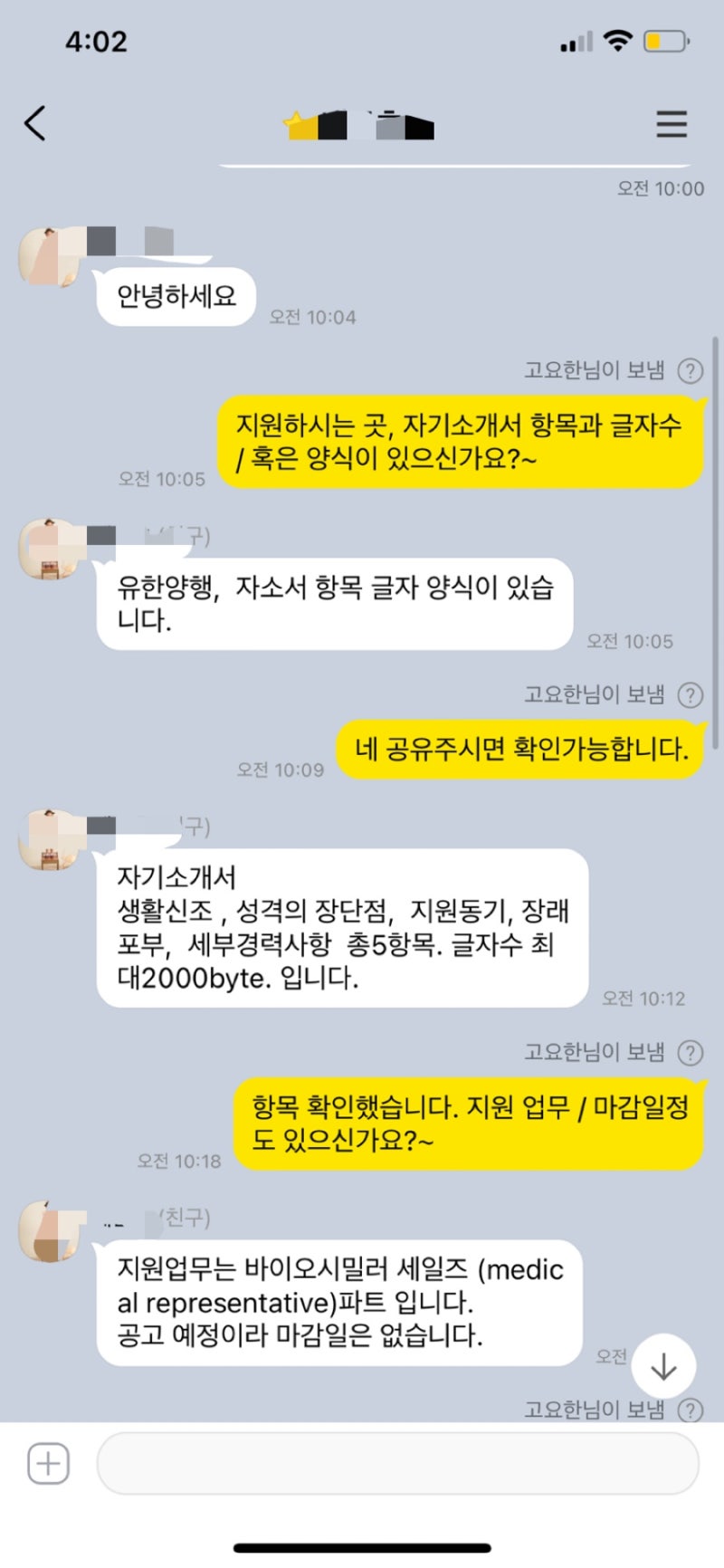Viewport: 724px width, 1568px height.
Task: Tap question mark above 네 공유주시면 message
Action: [x=691, y=695]
